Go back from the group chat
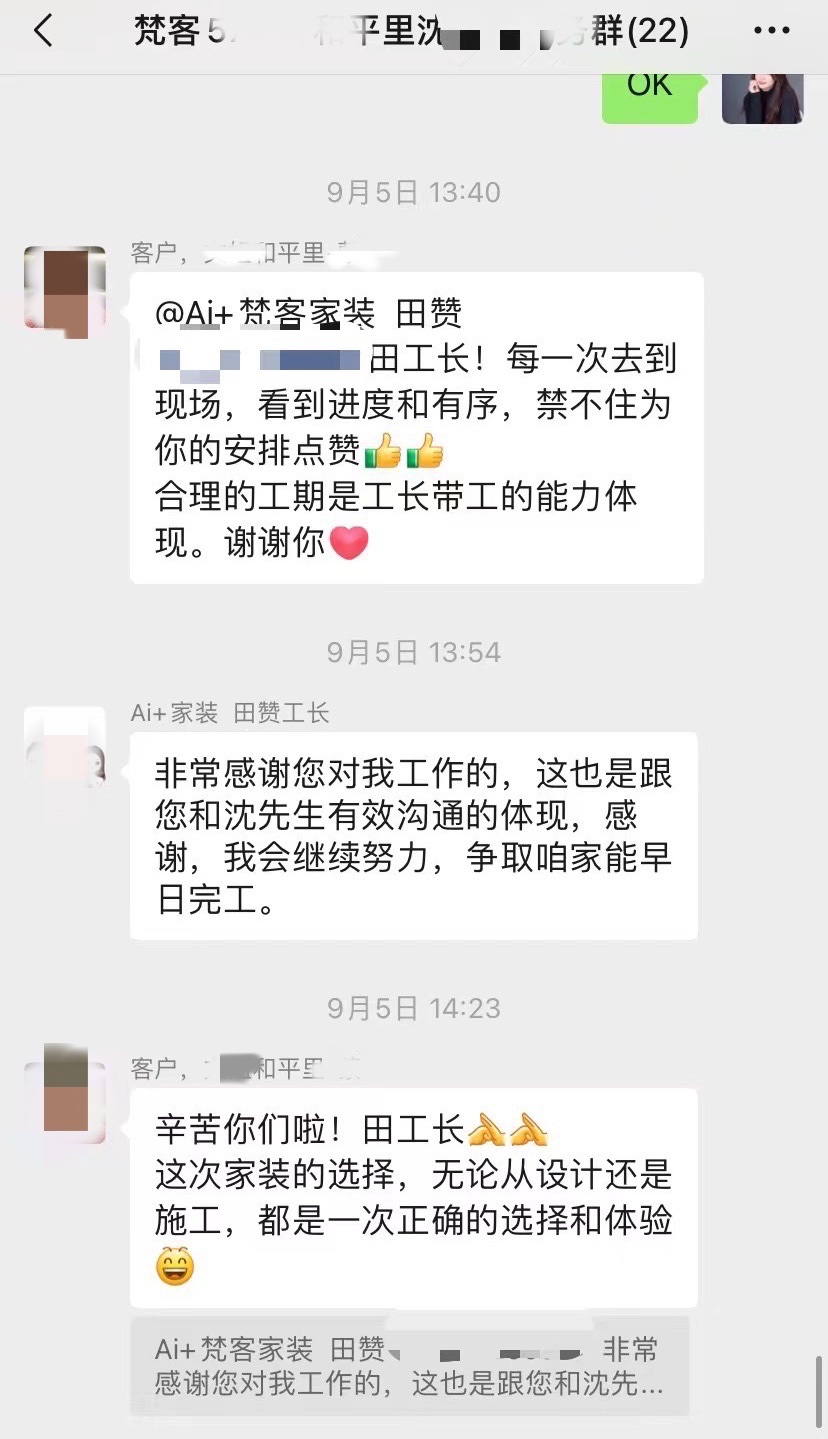The width and height of the screenshot is (828, 1439). point(43,32)
